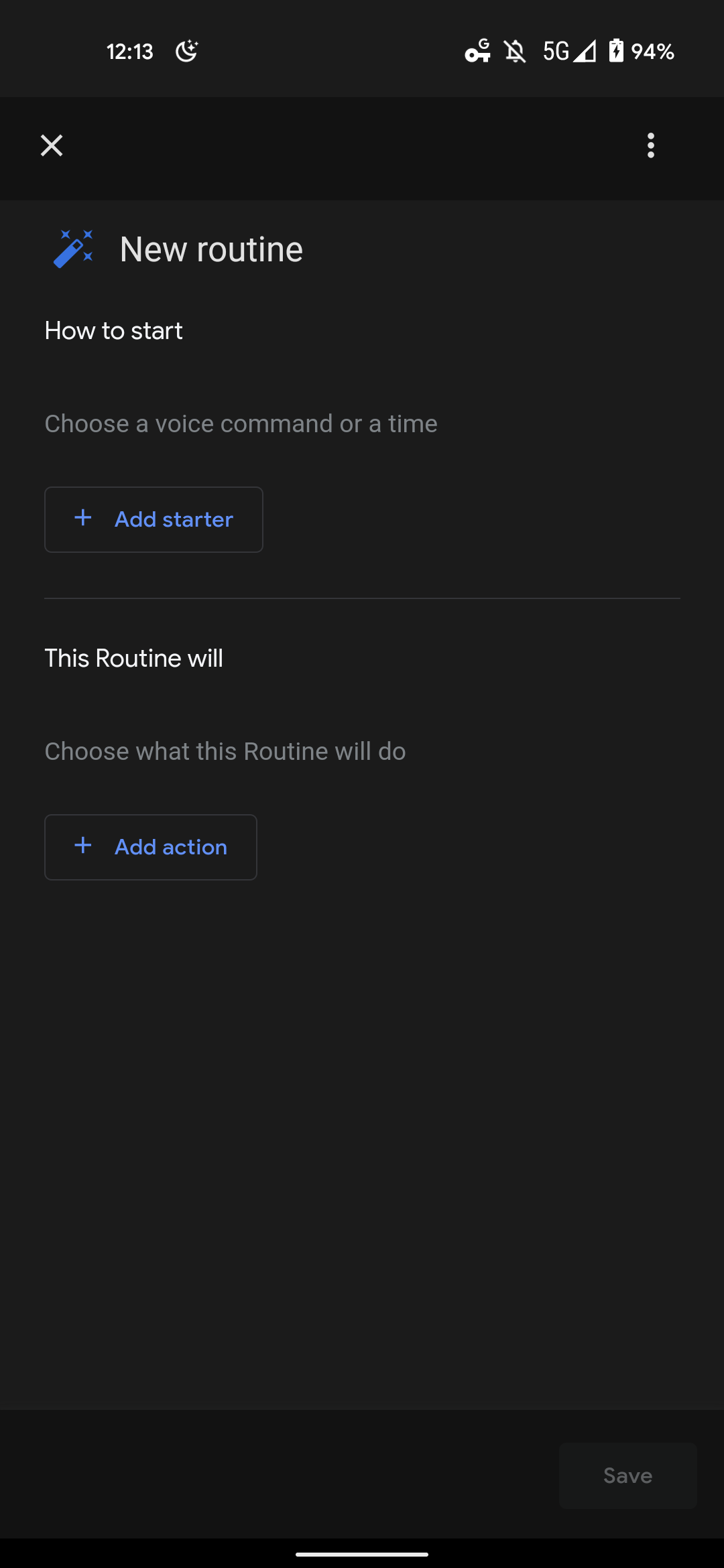The width and height of the screenshot is (724, 1568).
Task: Tap Add action button
Action: point(151,847)
